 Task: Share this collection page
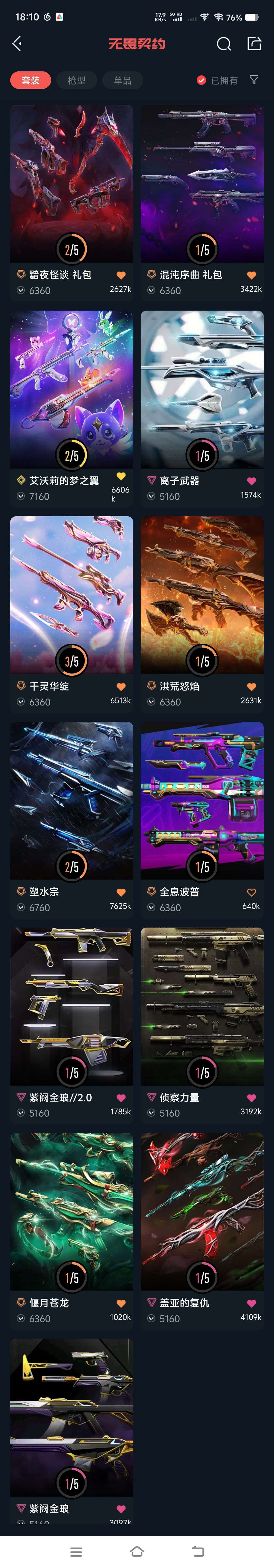(x=254, y=43)
